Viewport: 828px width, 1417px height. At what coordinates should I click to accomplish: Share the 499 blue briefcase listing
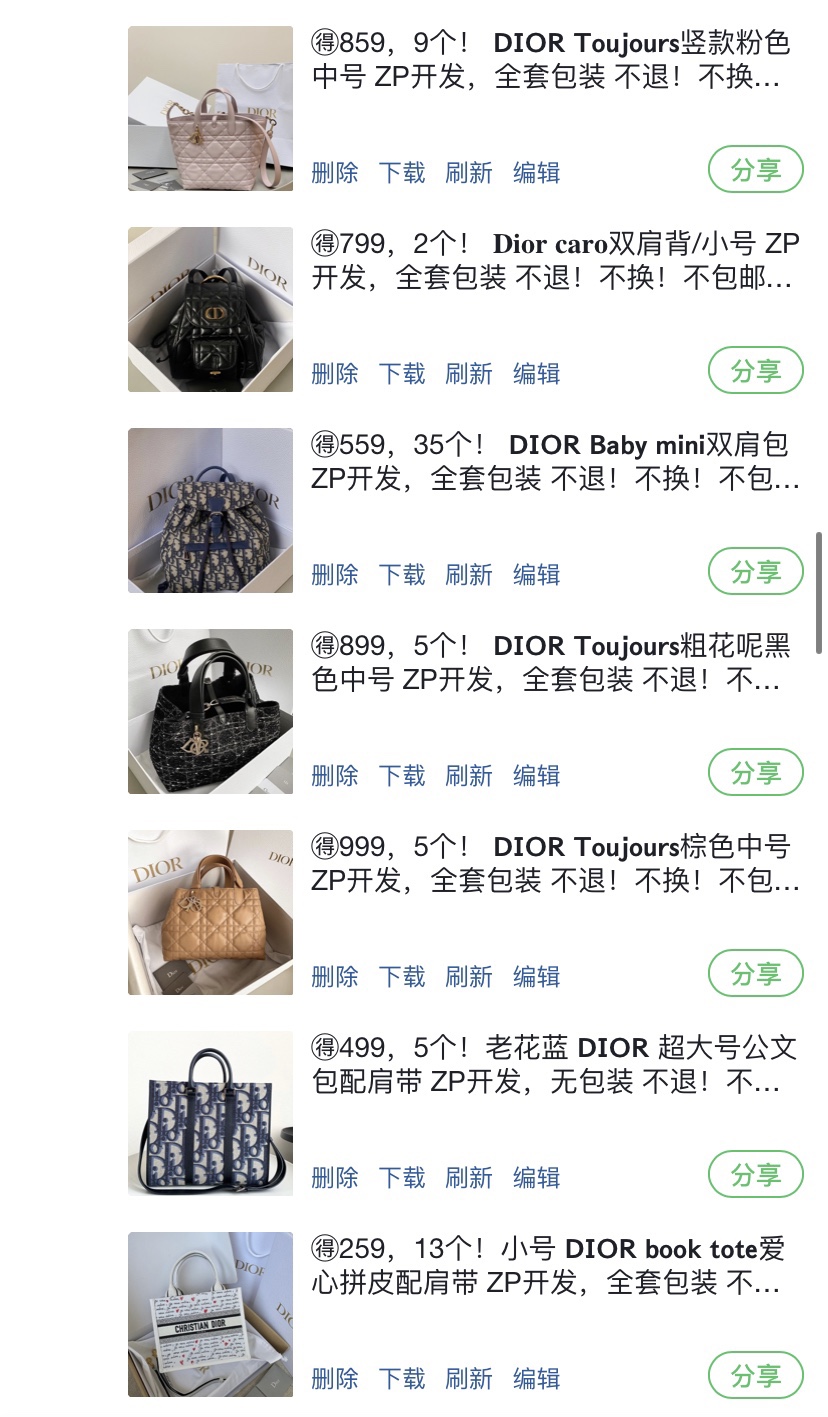(x=755, y=1175)
